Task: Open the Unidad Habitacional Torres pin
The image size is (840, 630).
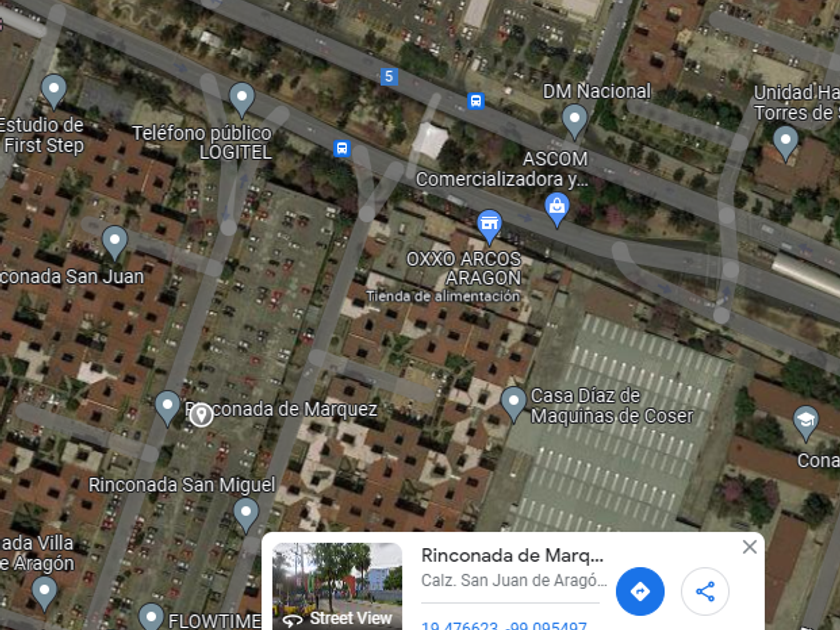Action: pyautogui.click(x=786, y=142)
